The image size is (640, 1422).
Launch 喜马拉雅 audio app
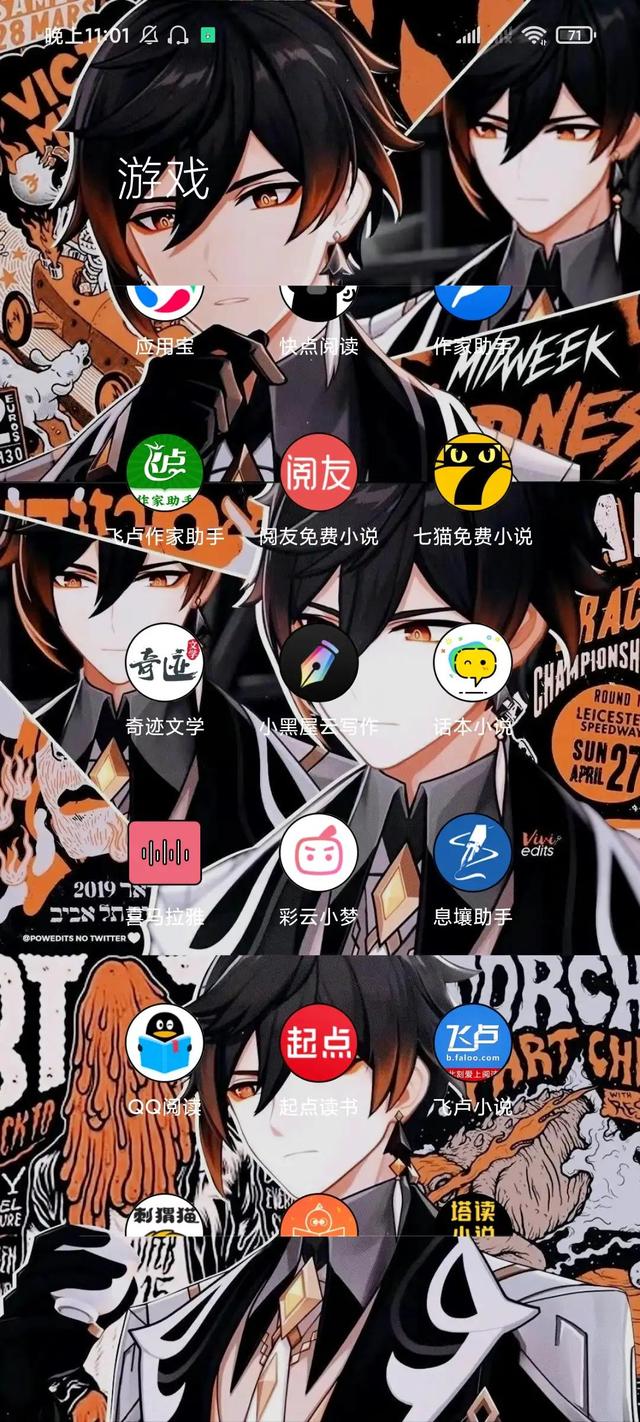[x=165, y=852]
